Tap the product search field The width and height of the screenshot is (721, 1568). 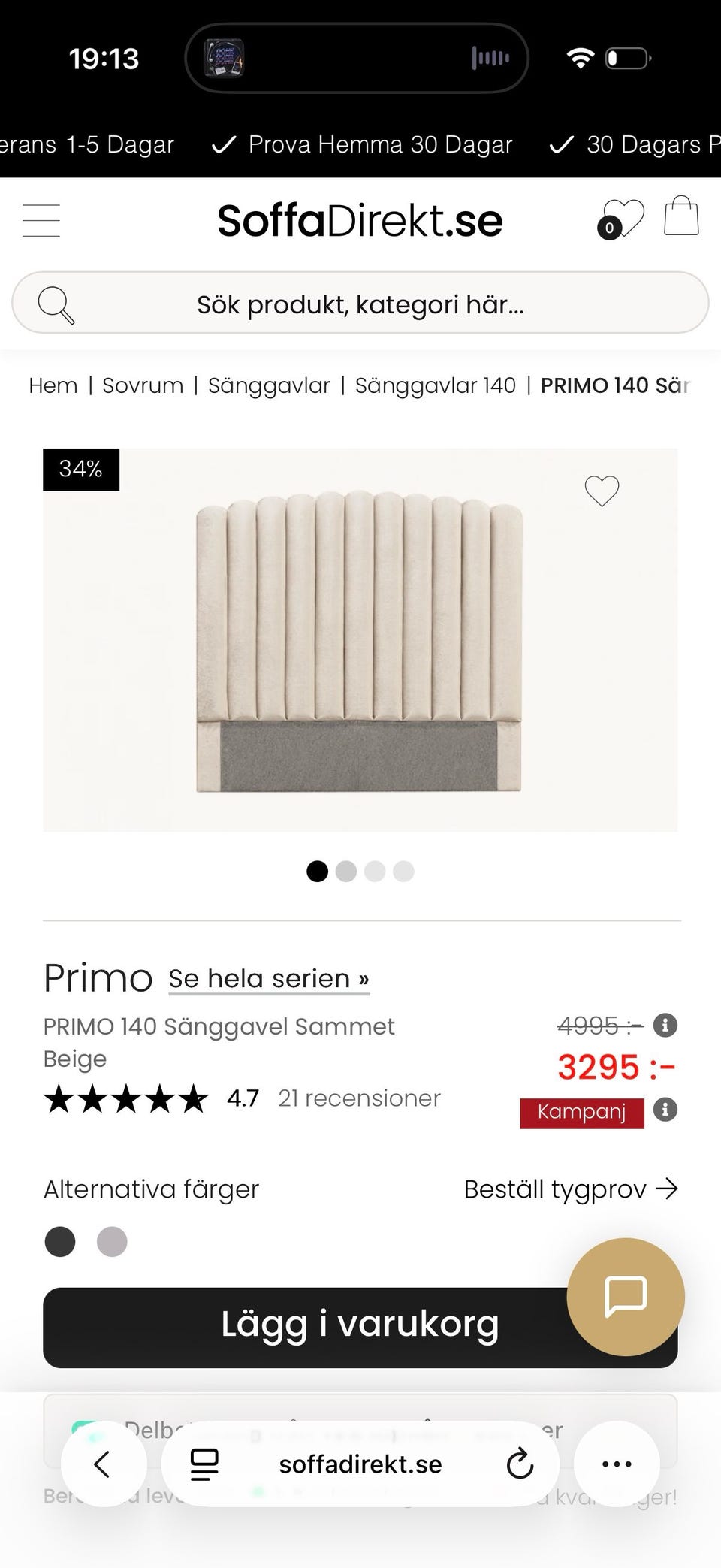360,303
